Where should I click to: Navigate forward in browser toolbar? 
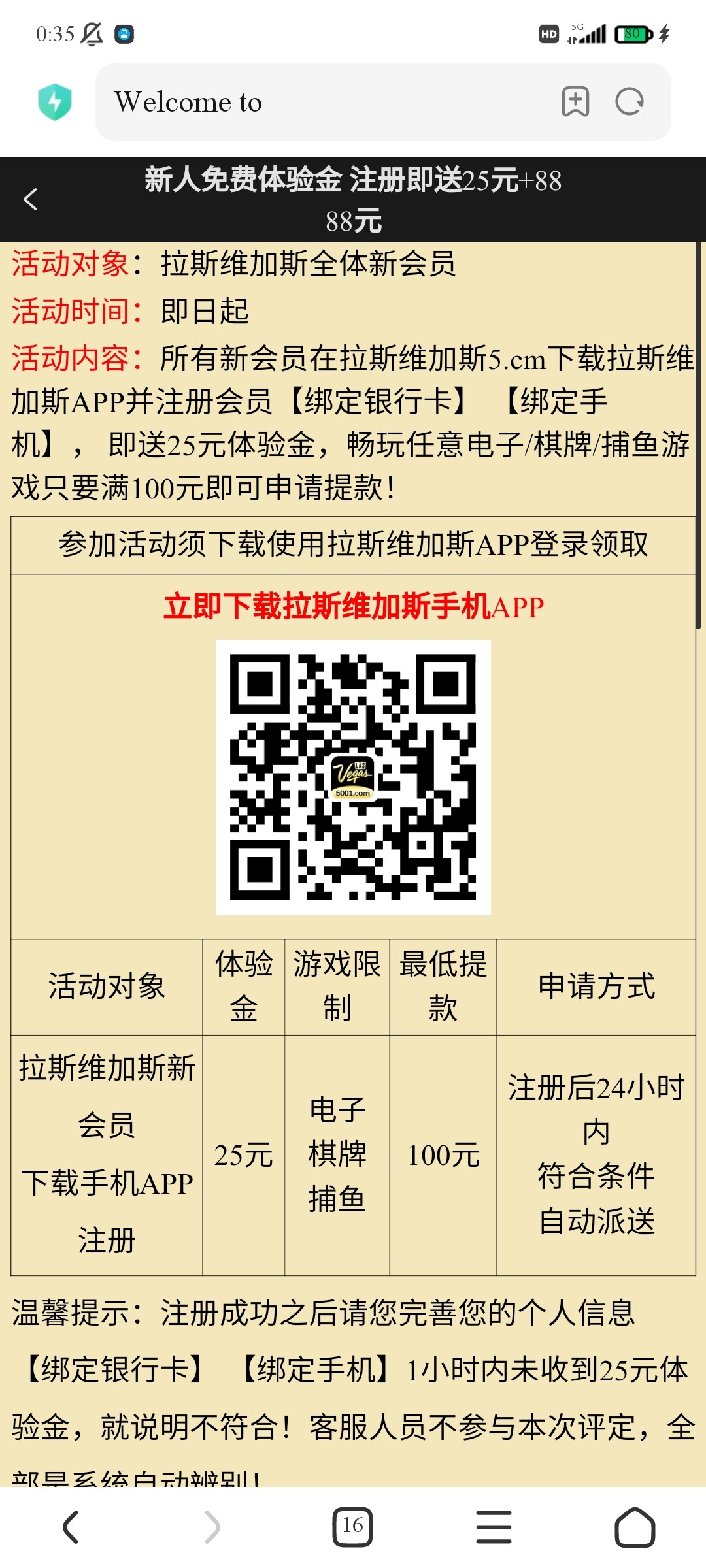click(212, 1527)
